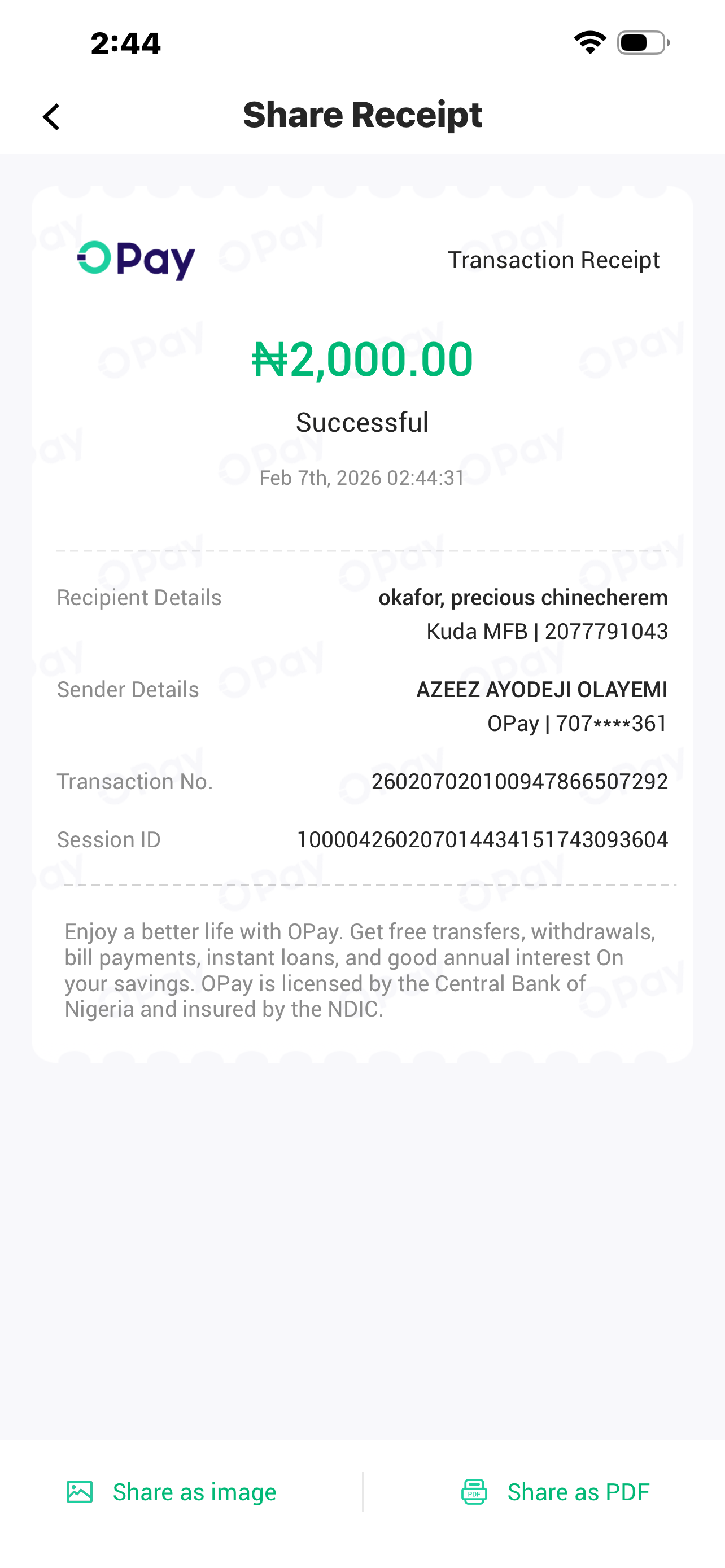Viewport: 725px width, 1568px height.
Task: Go back from Share Receipt
Action: [x=52, y=116]
